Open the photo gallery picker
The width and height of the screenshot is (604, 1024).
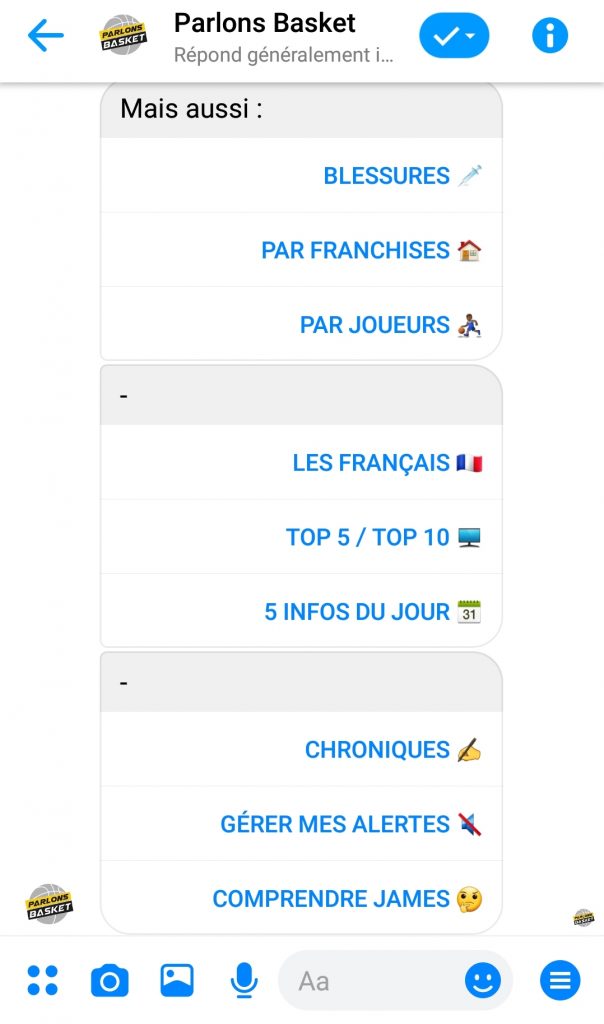click(177, 980)
